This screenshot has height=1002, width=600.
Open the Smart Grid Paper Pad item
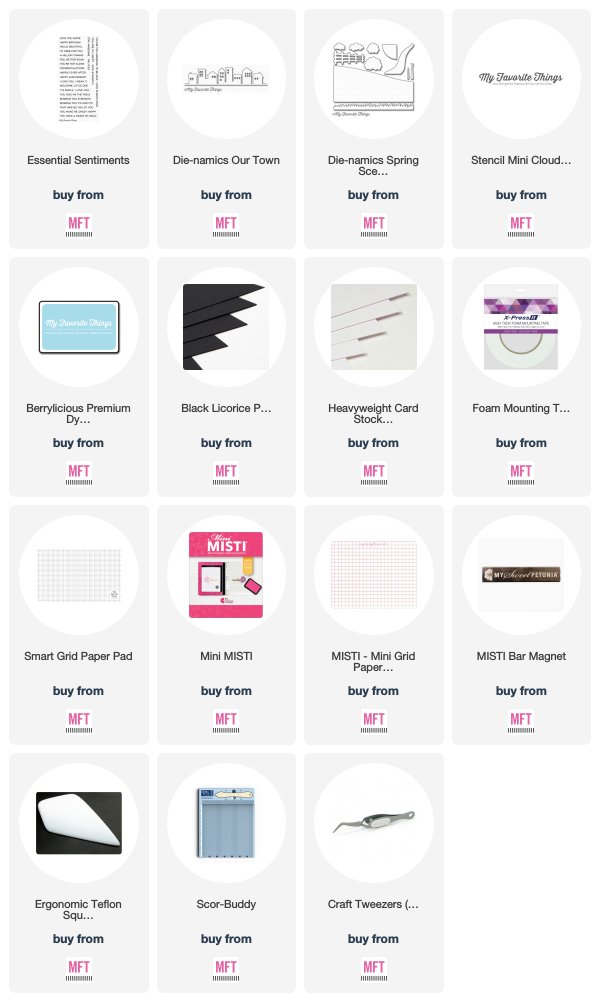point(79,625)
